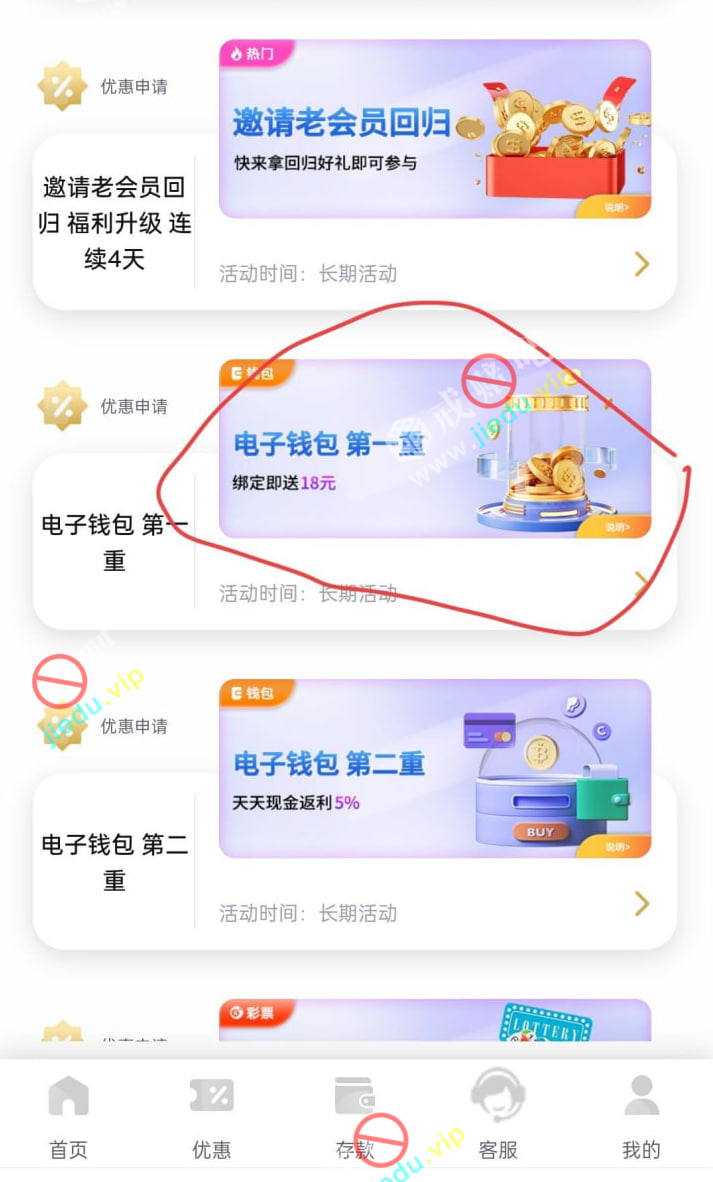This screenshot has width=713, height=1182.
Task: View the 电子钱包 第一重 banner
Action: [x=435, y=449]
